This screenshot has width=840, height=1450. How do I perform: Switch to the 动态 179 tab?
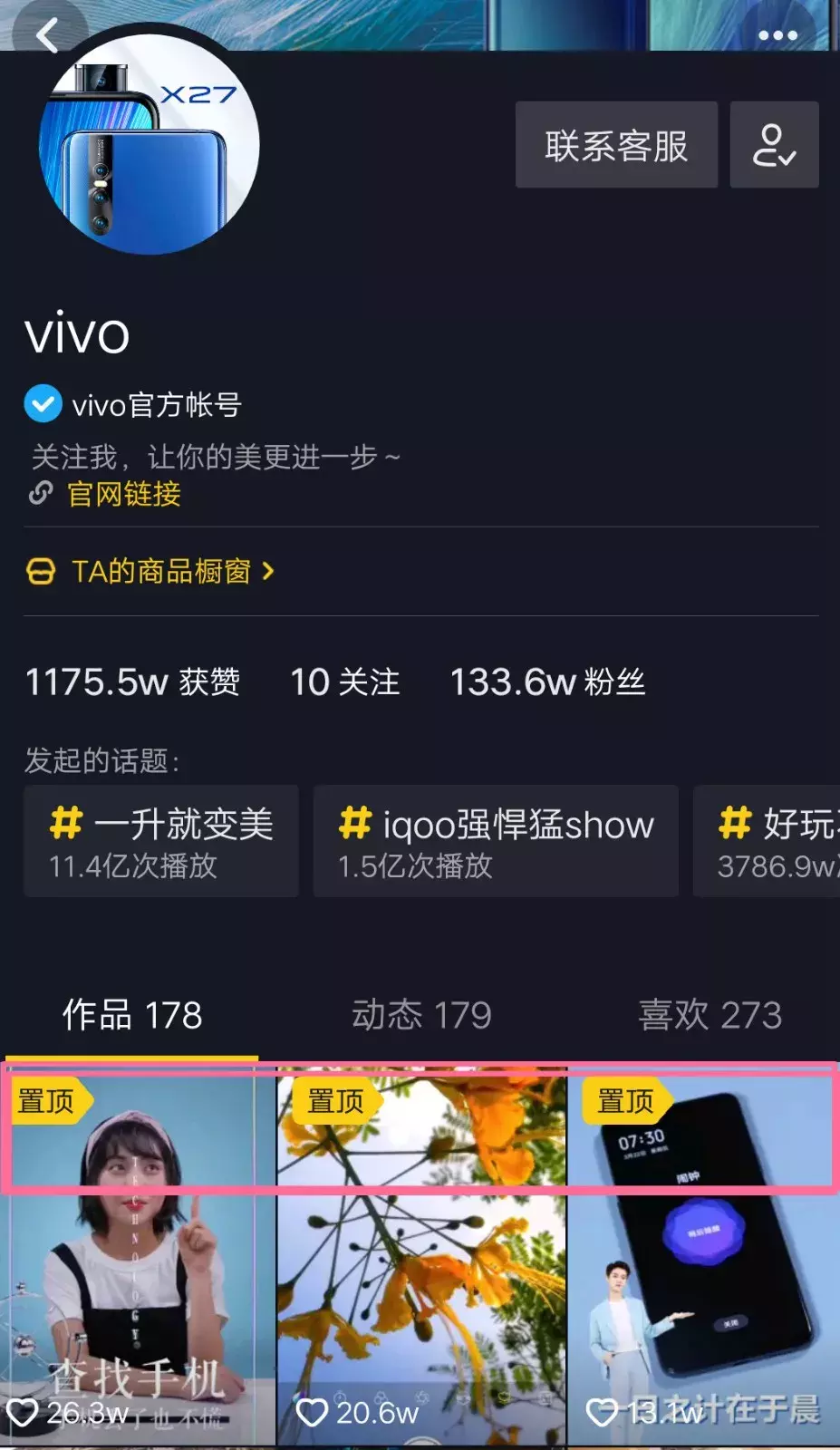pos(421,1015)
